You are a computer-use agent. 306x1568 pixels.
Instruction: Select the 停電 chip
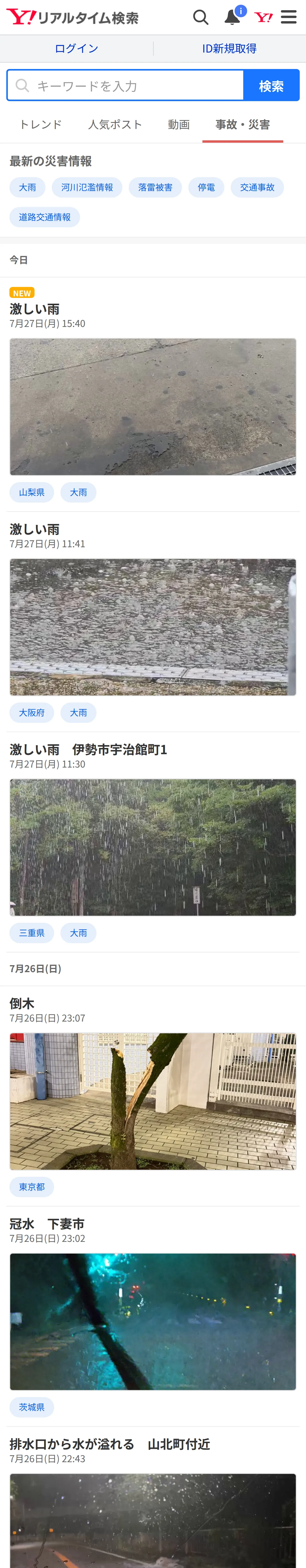click(x=206, y=187)
